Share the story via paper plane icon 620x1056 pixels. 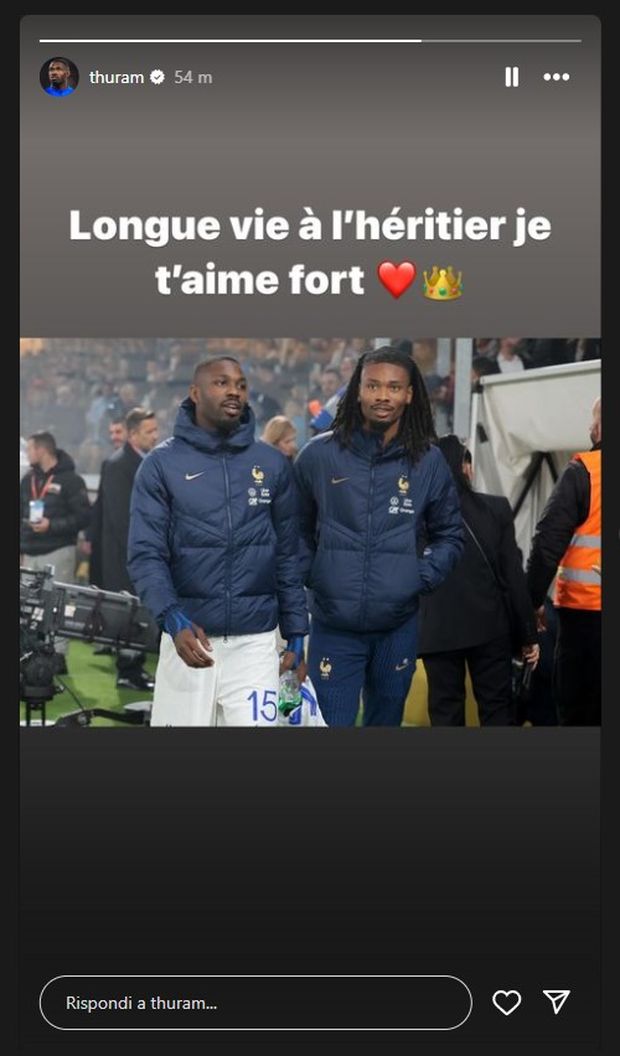tap(557, 1002)
